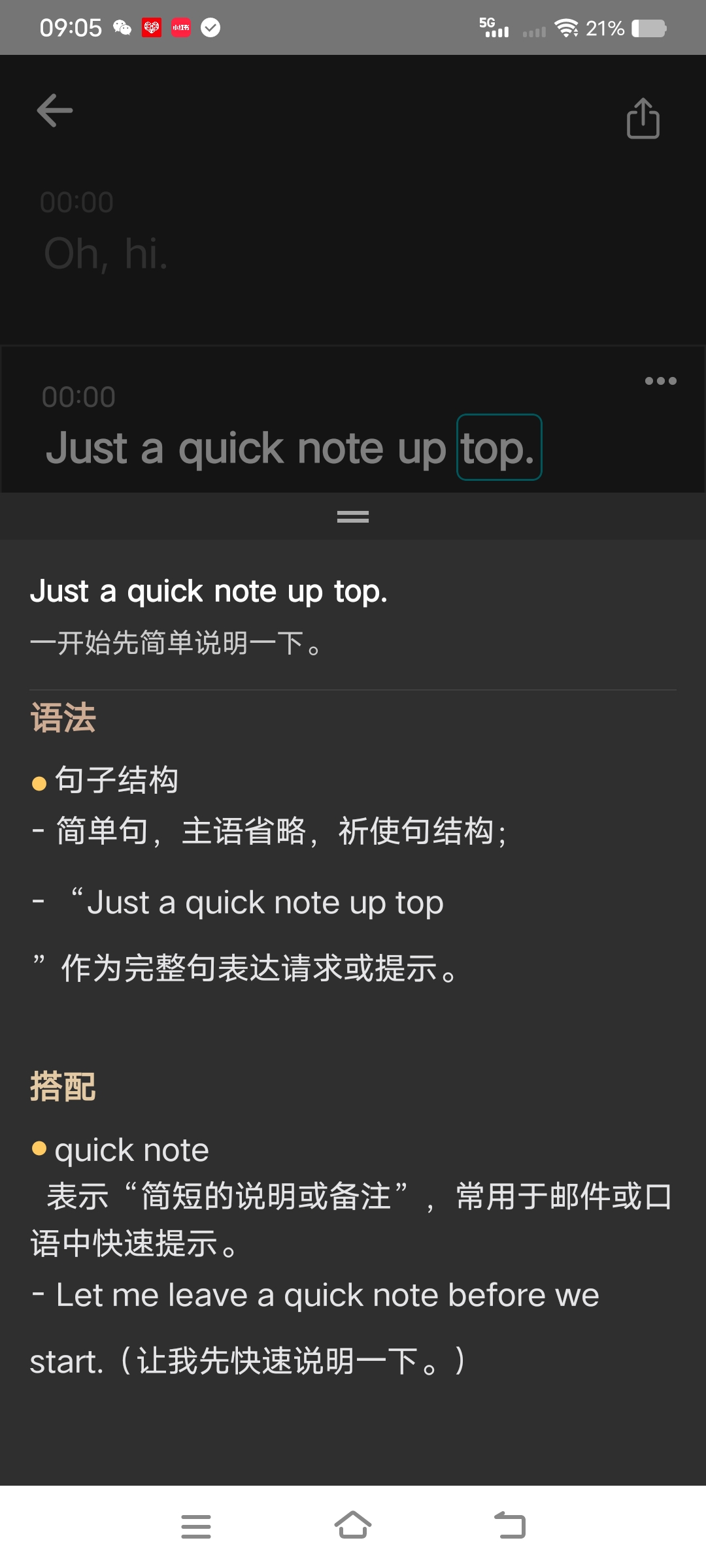This screenshot has height=1568, width=706.
Task: Open the system recent apps menu
Action: click(196, 1526)
